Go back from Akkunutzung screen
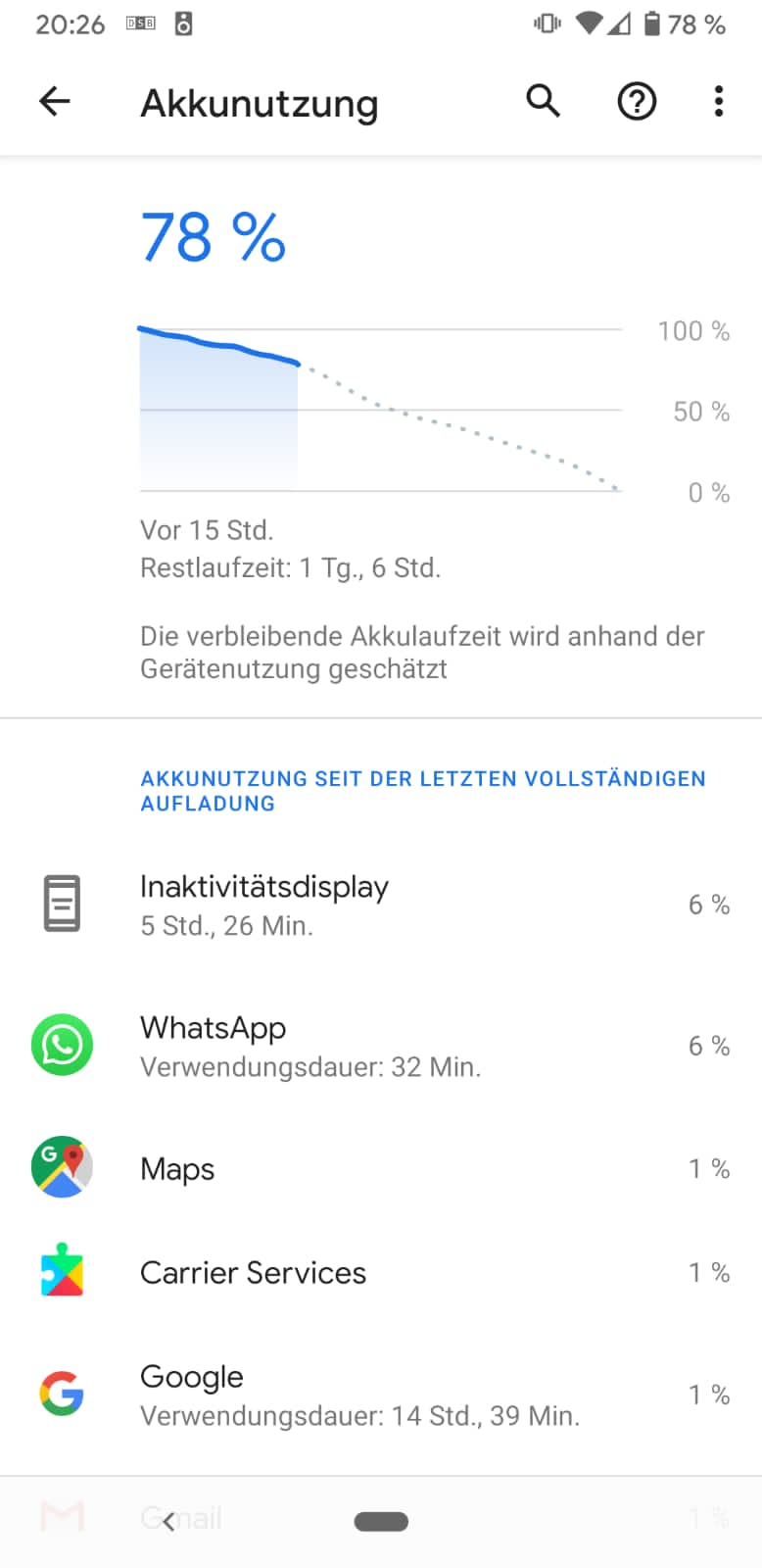 click(x=55, y=101)
